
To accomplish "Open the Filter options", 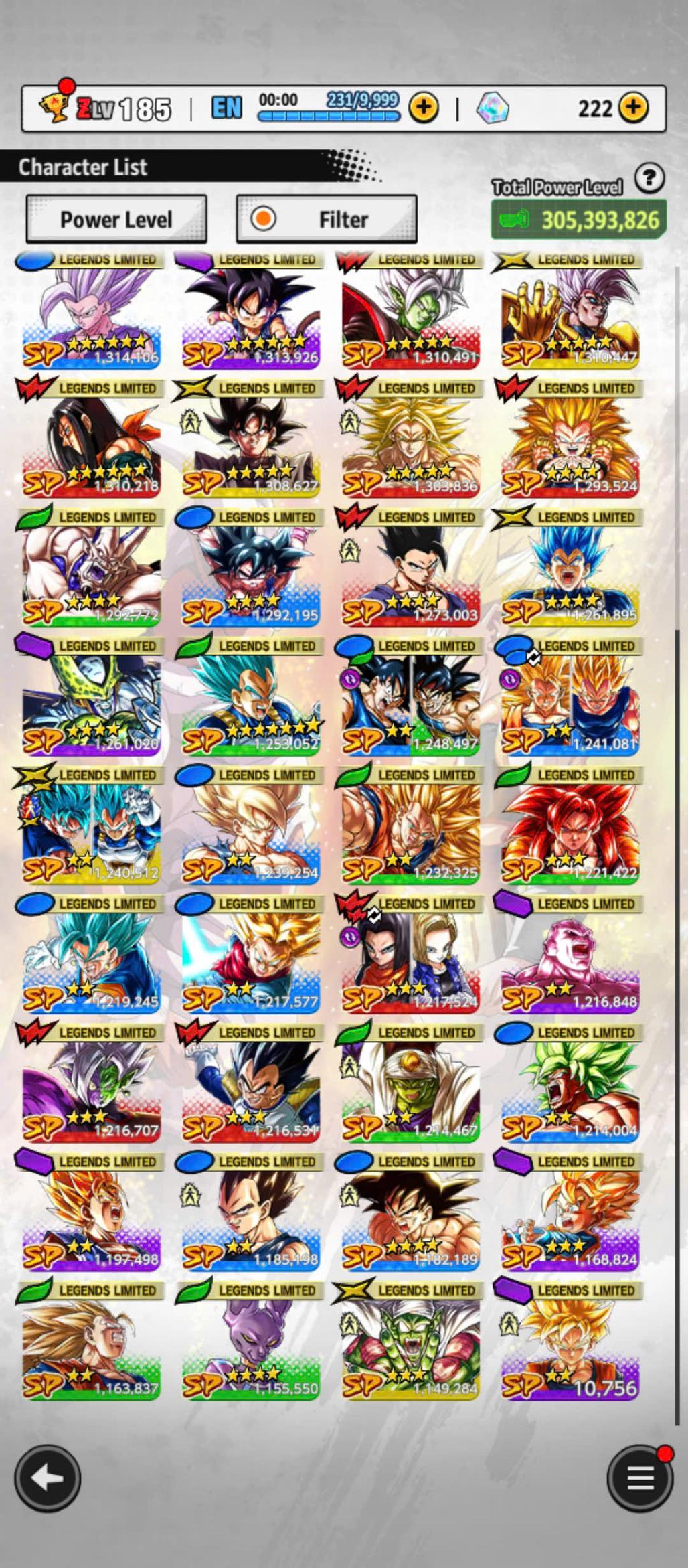I will (x=327, y=219).
